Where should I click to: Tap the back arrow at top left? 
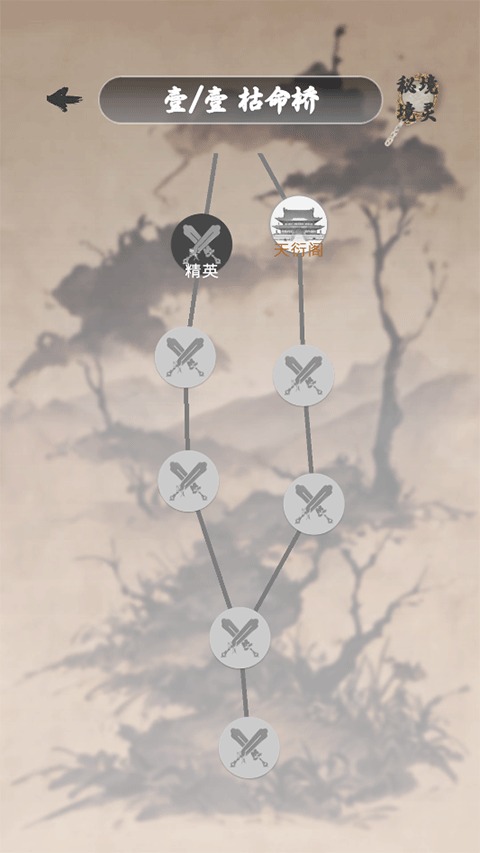[64, 100]
